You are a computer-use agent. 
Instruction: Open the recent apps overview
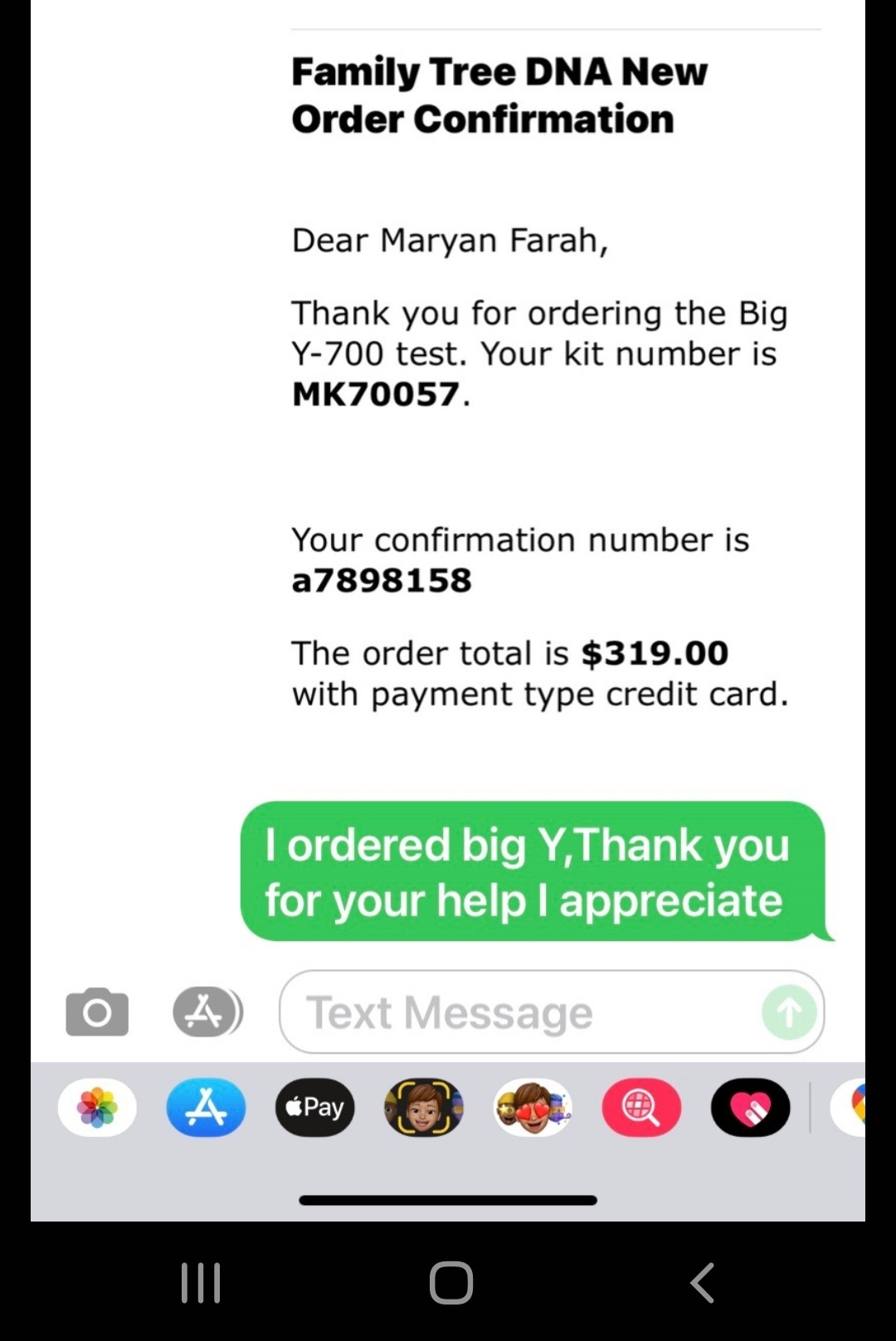pos(201,1283)
